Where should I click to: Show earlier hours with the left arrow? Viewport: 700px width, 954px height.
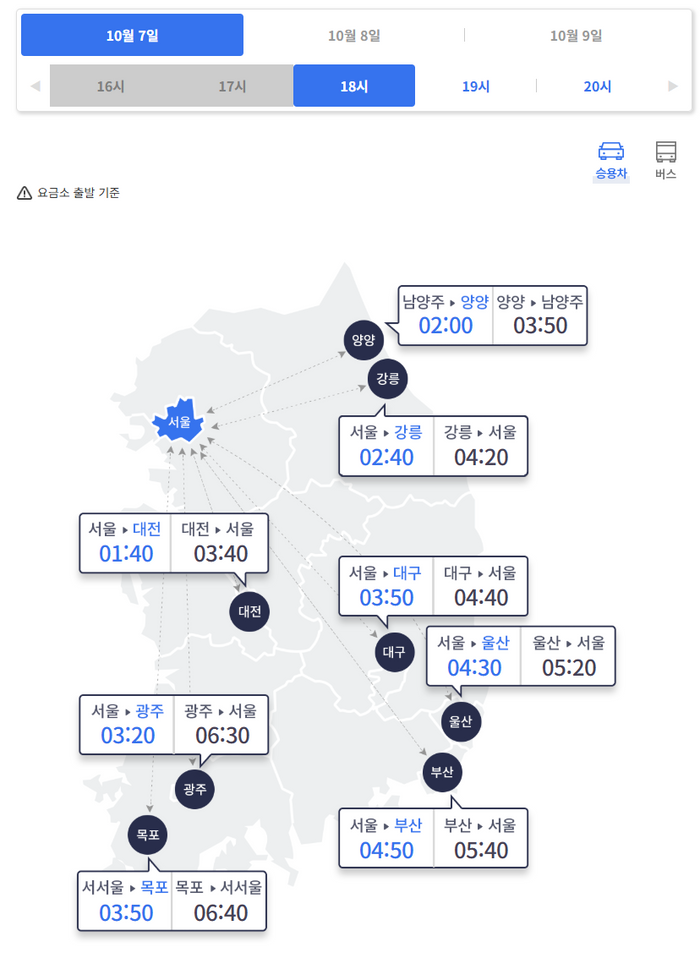pyautogui.click(x=35, y=87)
